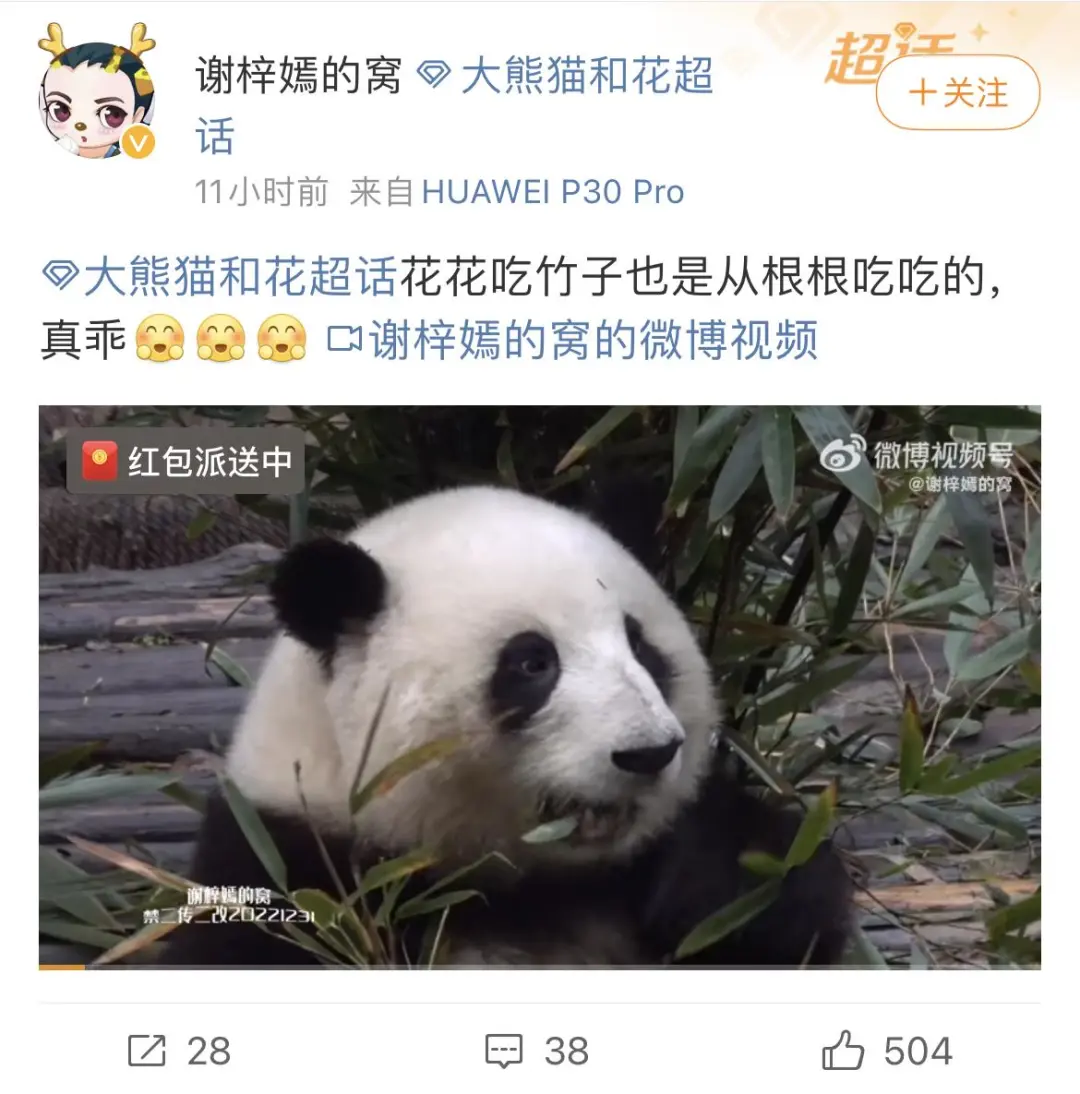Follow the author with +关注
The width and height of the screenshot is (1080, 1094).
(957, 93)
